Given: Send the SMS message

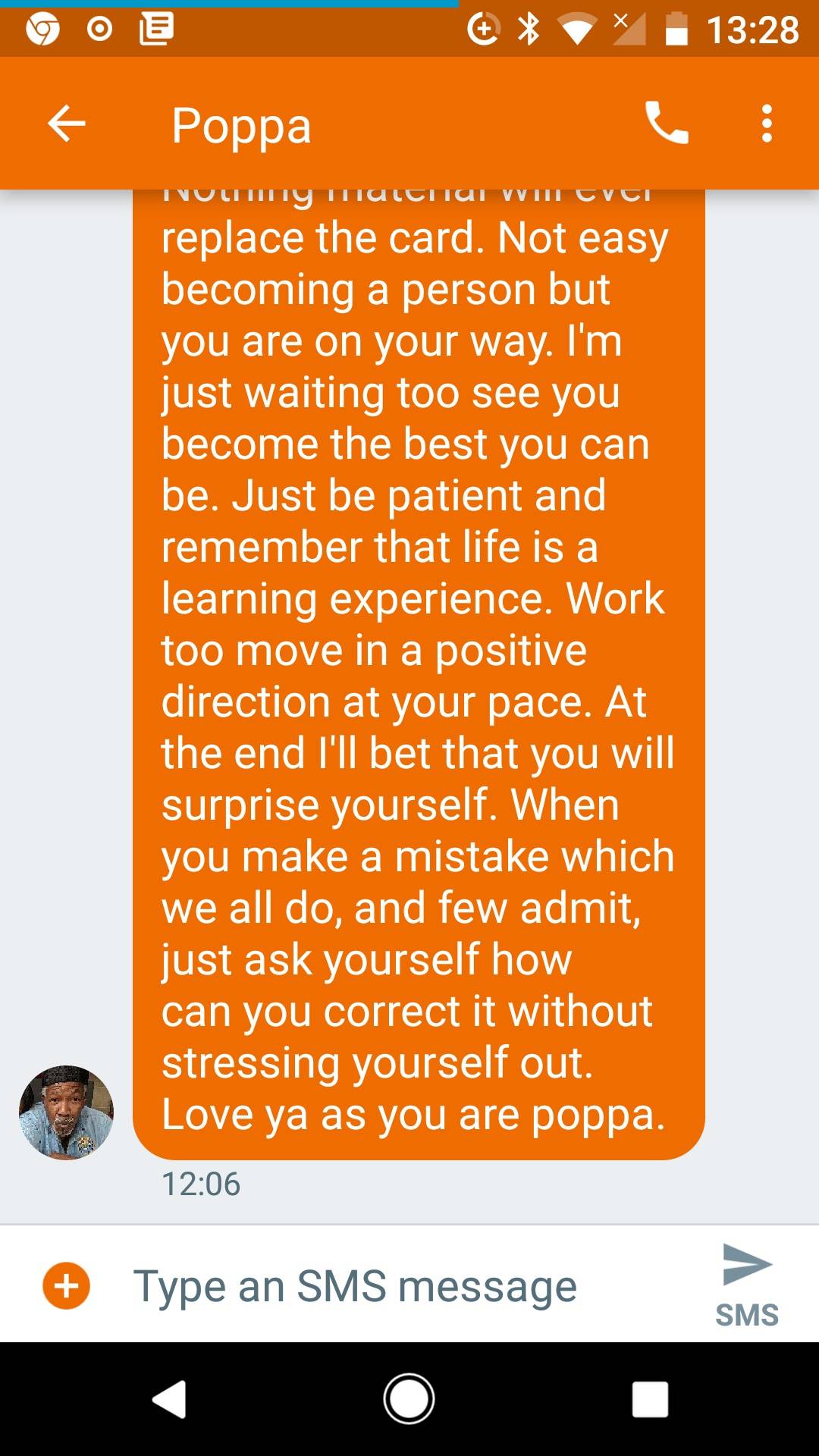Looking at the screenshot, I should pos(747,1283).
